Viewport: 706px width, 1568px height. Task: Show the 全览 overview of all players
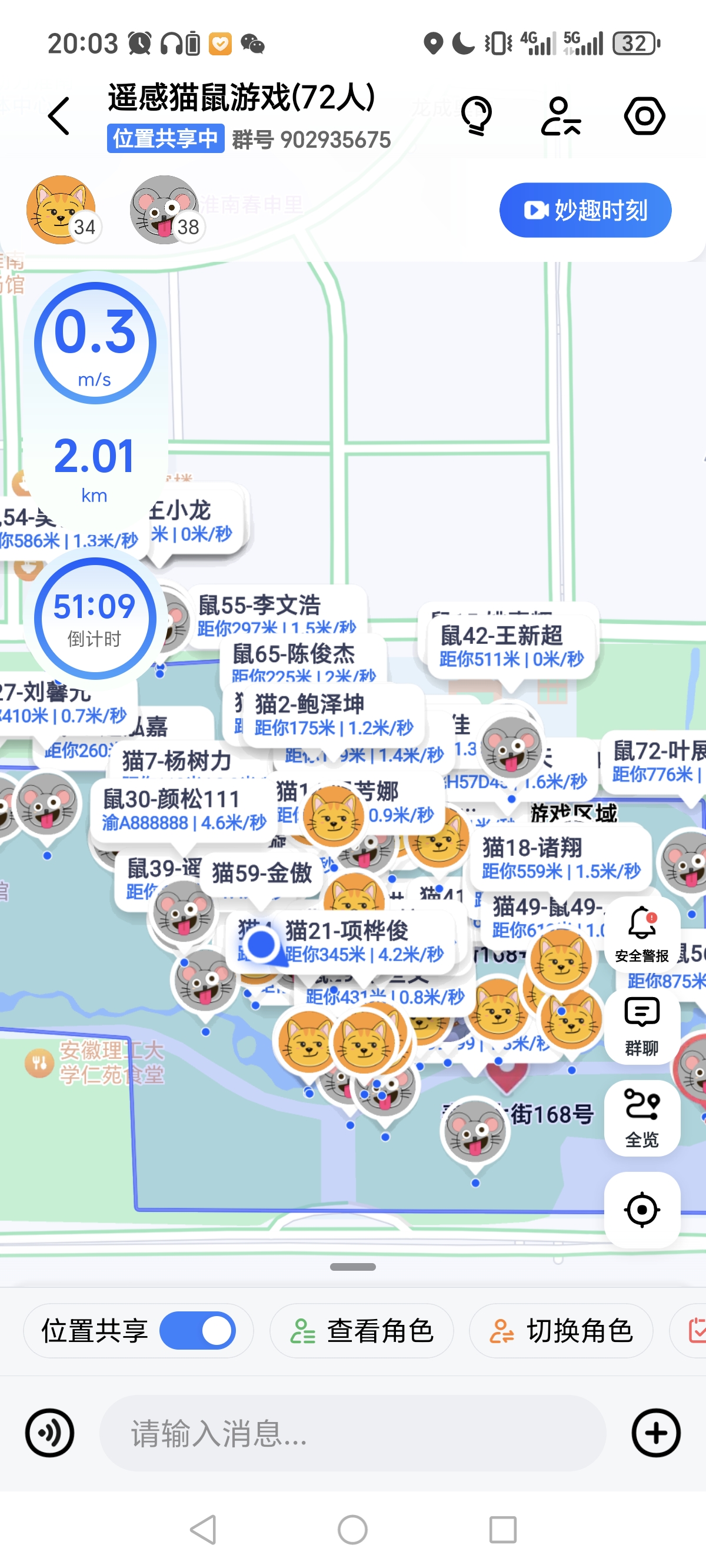pyautogui.click(x=641, y=1118)
